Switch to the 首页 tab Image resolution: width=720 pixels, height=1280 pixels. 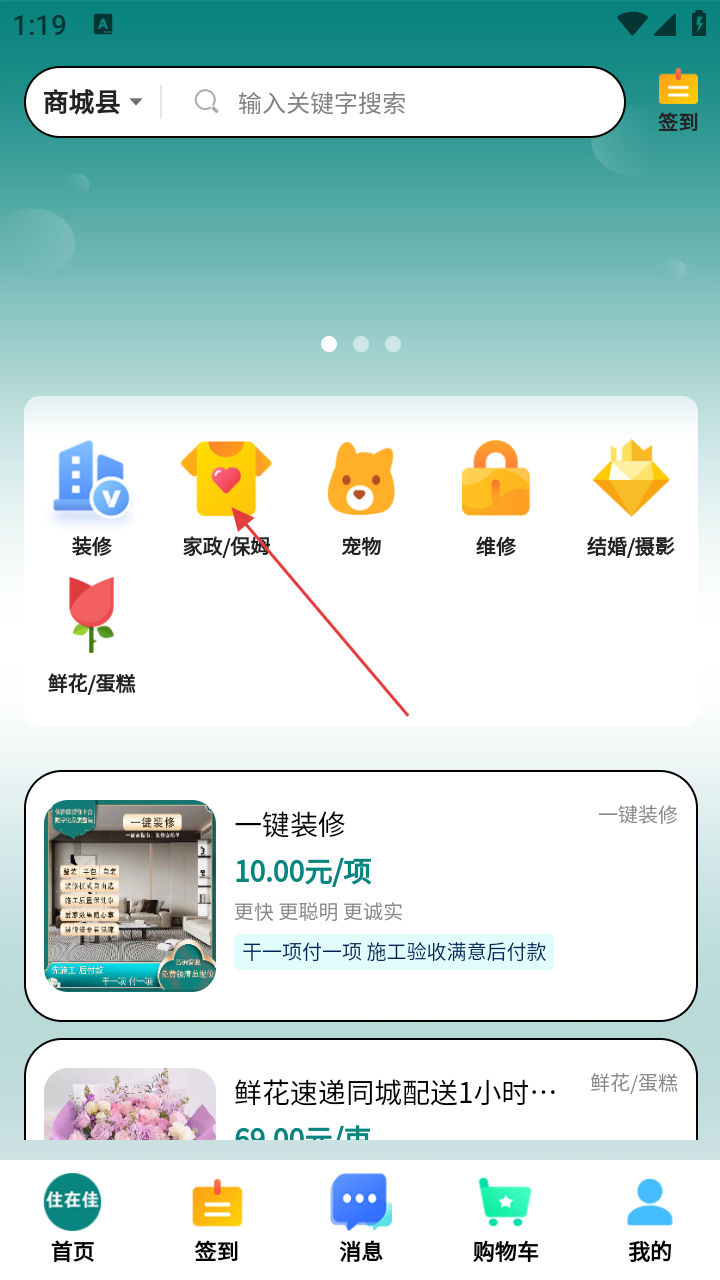coord(72,1217)
